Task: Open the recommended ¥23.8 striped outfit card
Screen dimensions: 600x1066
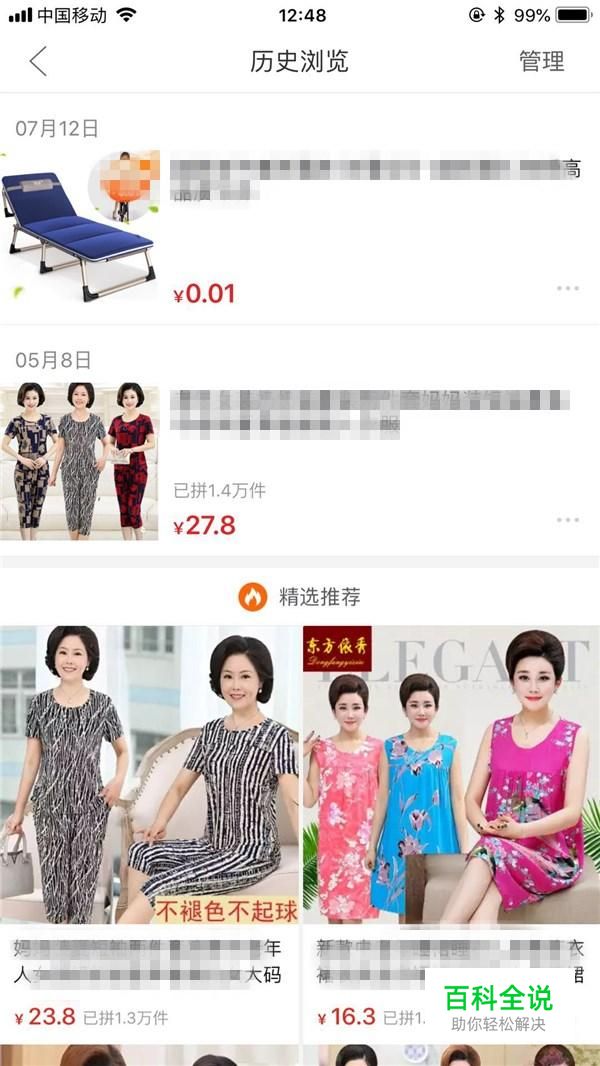Action: pos(149,835)
